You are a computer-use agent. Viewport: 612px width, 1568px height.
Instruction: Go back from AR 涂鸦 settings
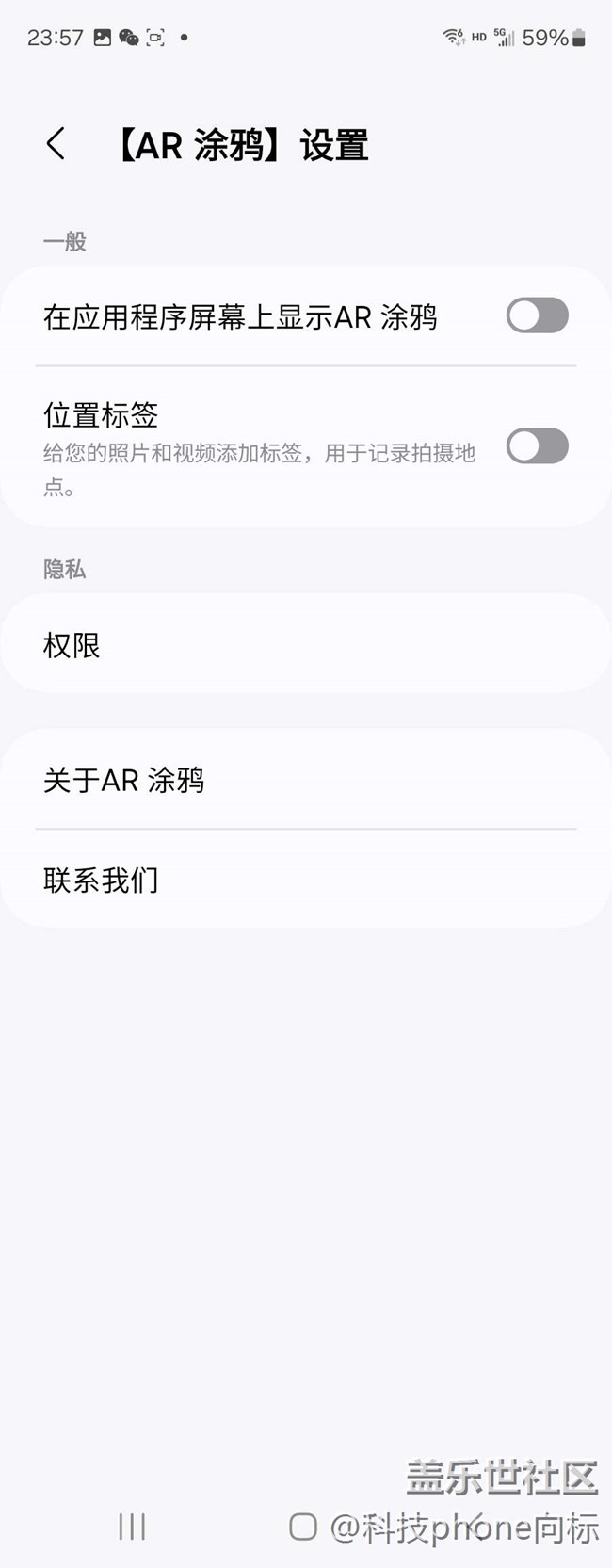(x=56, y=144)
